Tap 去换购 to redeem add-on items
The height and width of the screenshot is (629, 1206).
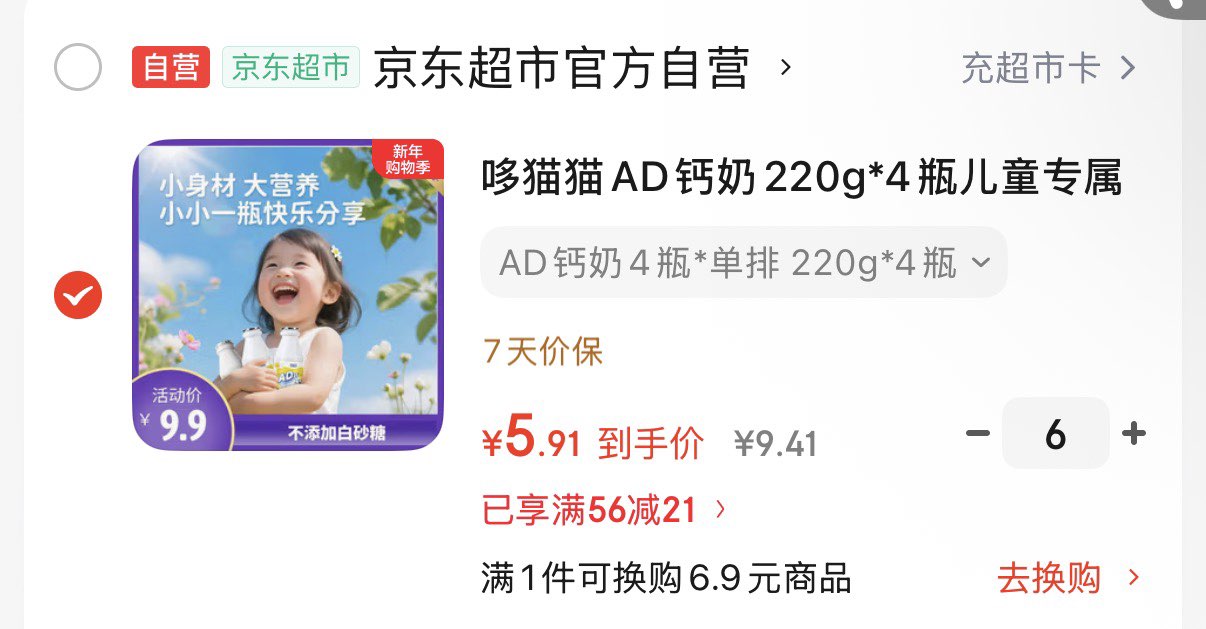[x=1067, y=578]
